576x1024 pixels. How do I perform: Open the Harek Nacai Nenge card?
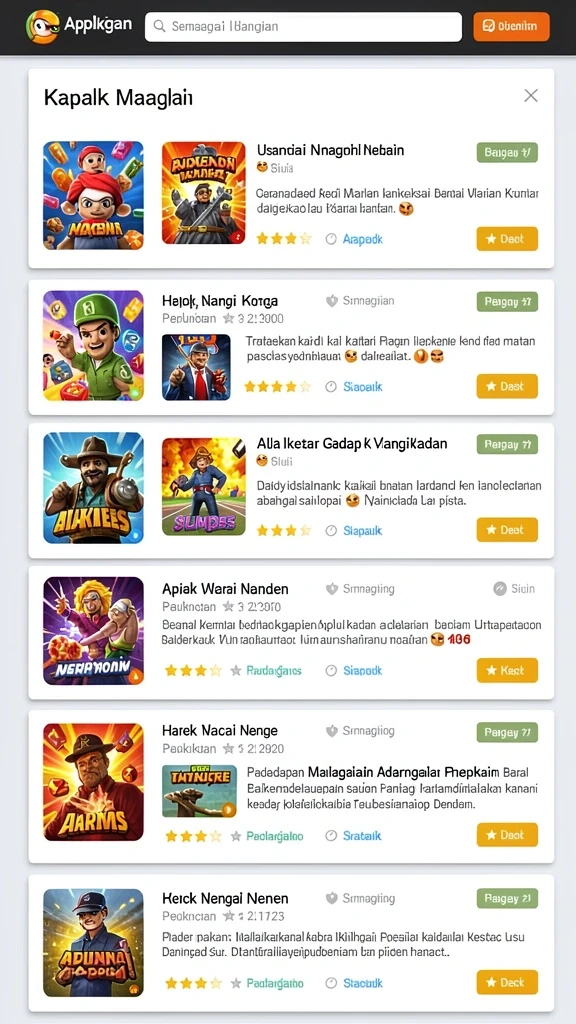pyautogui.click(x=291, y=786)
